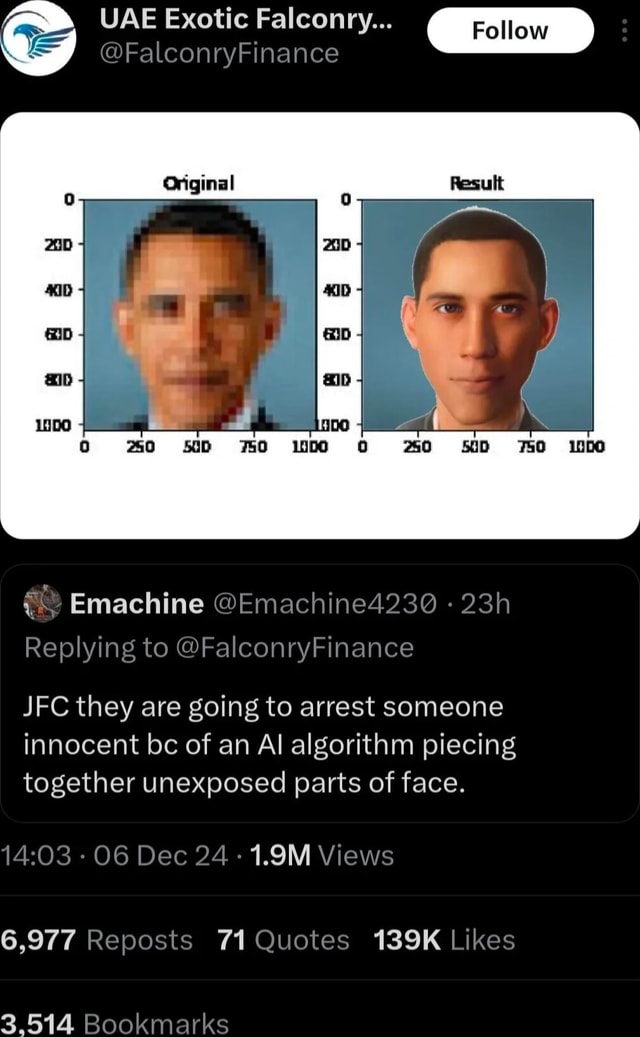
Task: See who gave the 139K Likes
Action: tap(444, 940)
